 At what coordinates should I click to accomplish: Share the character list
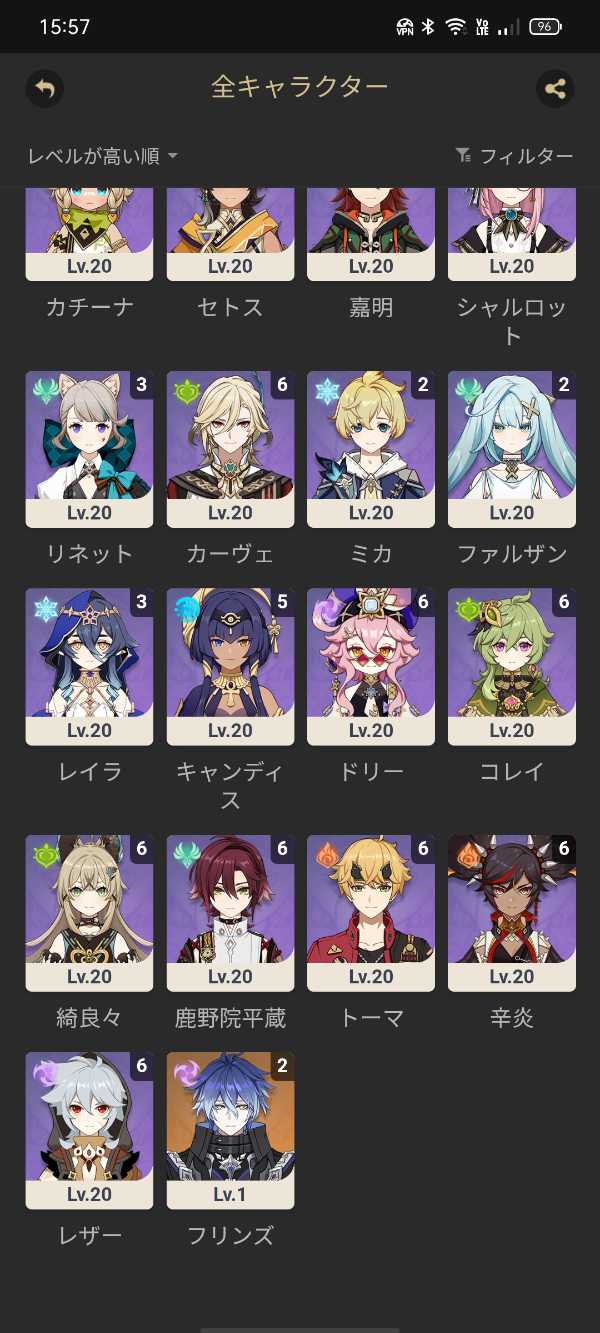click(555, 88)
